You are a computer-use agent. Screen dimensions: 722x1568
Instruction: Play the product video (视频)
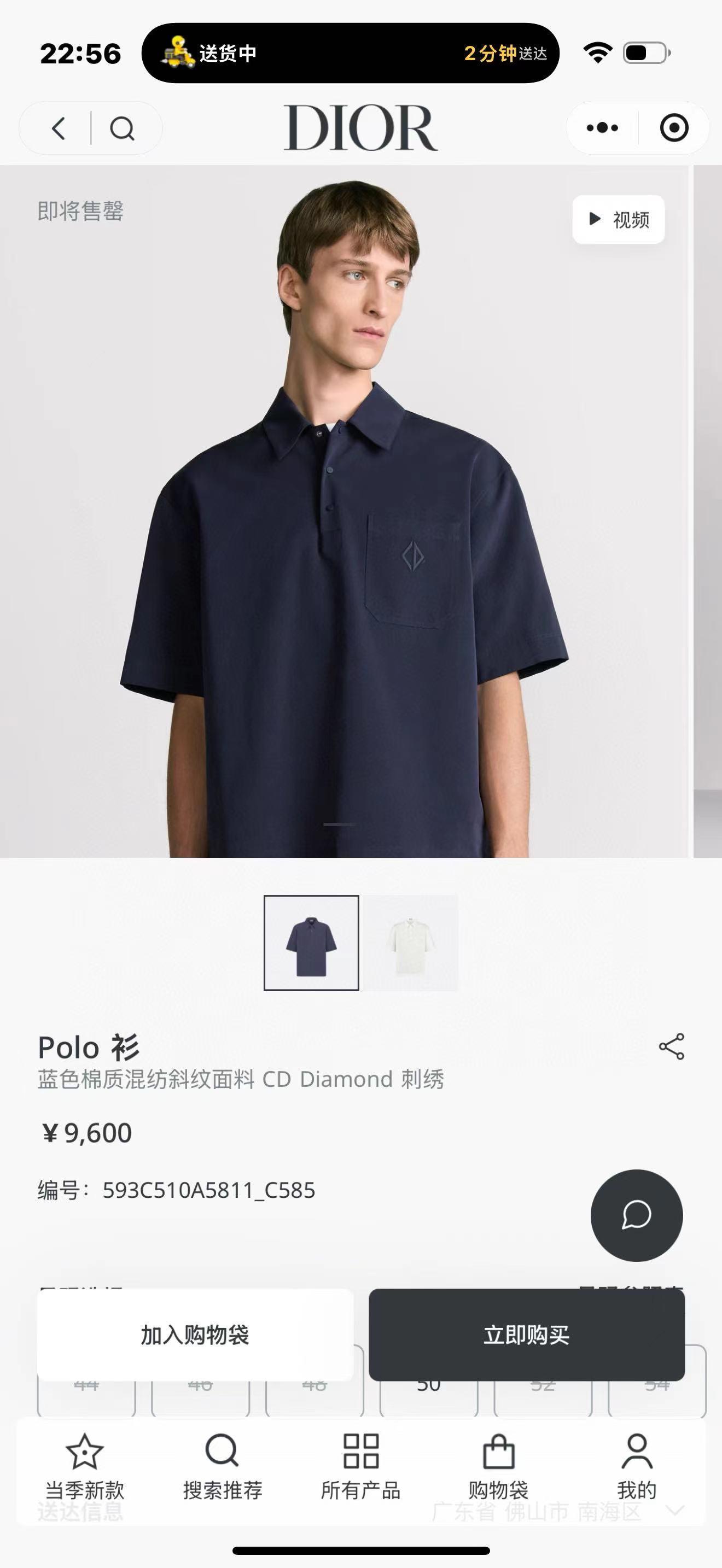coord(619,219)
